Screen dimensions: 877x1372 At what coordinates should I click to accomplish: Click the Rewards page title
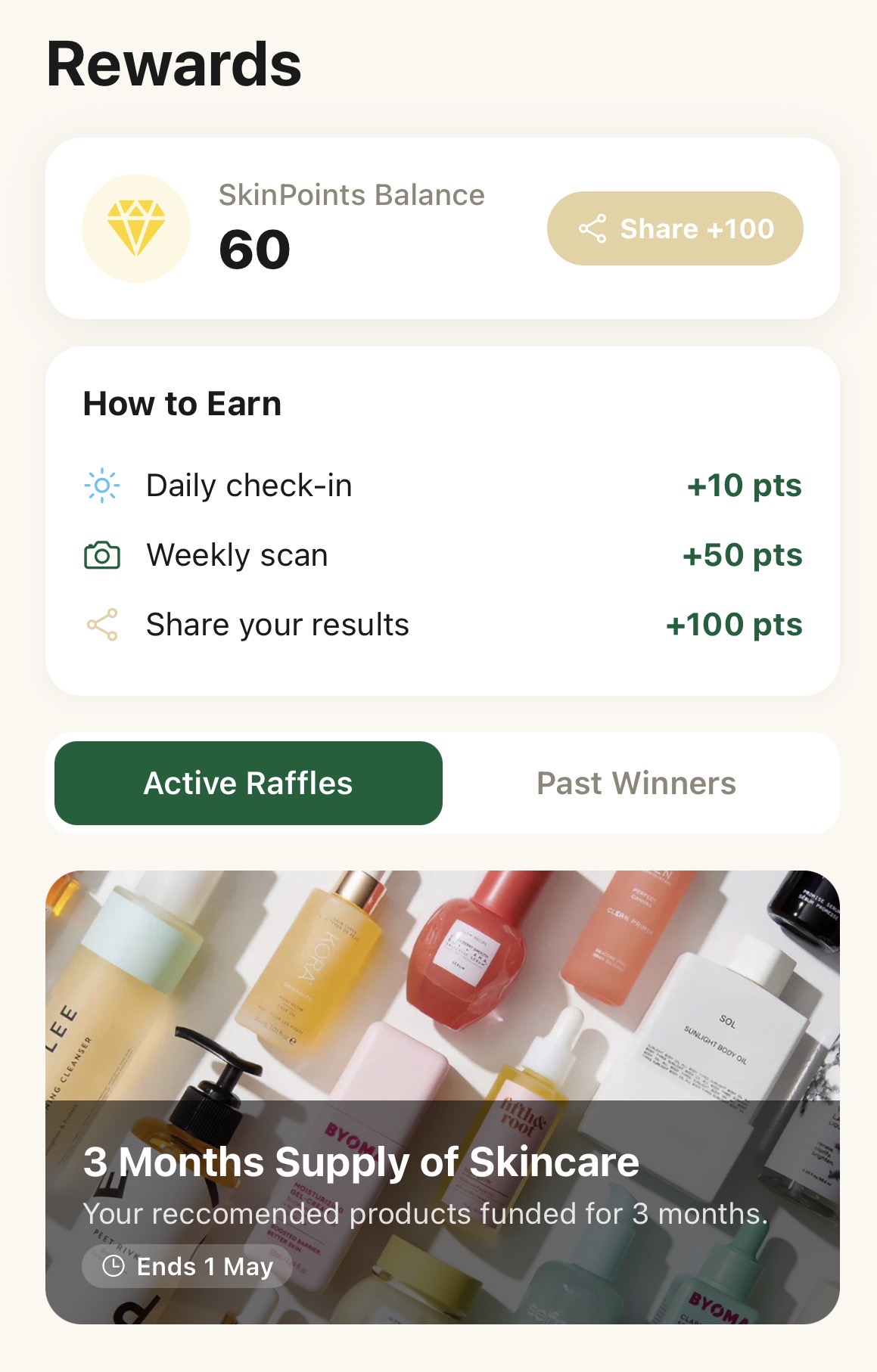(x=173, y=65)
